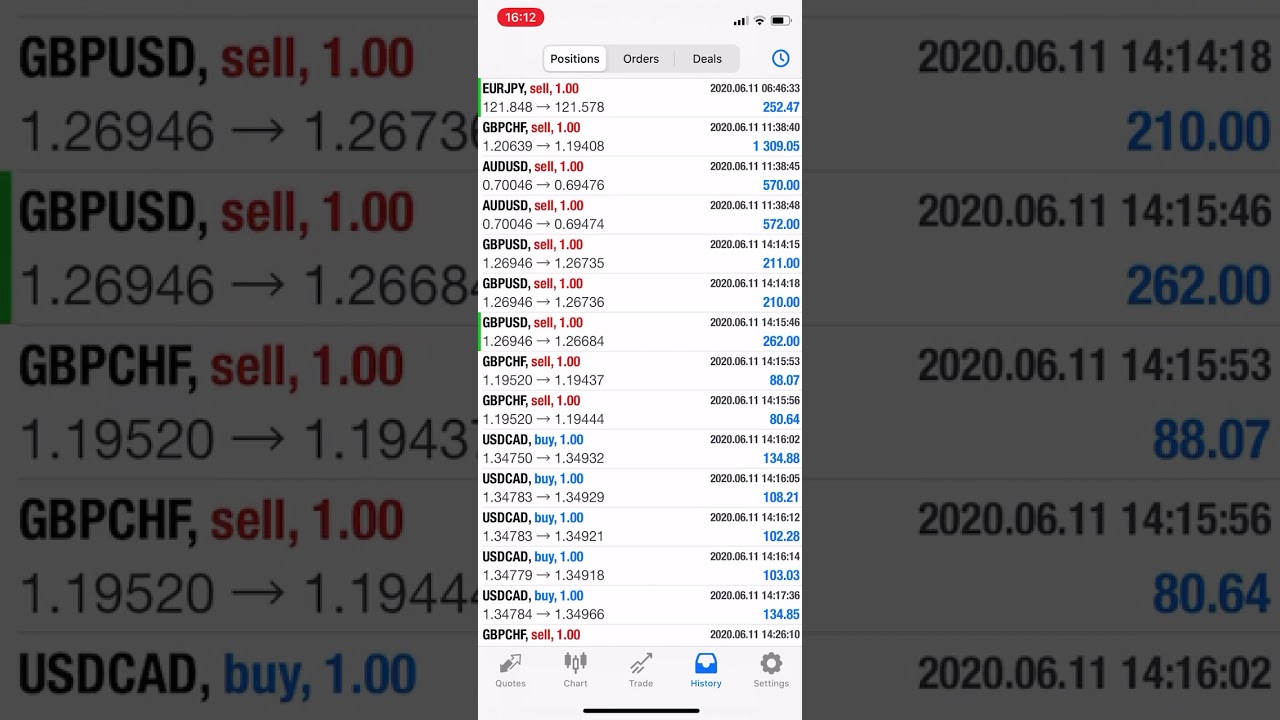The height and width of the screenshot is (720, 1280).
Task: Expand USDCAD buy position closed at 14:17:36
Action: (x=640, y=605)
